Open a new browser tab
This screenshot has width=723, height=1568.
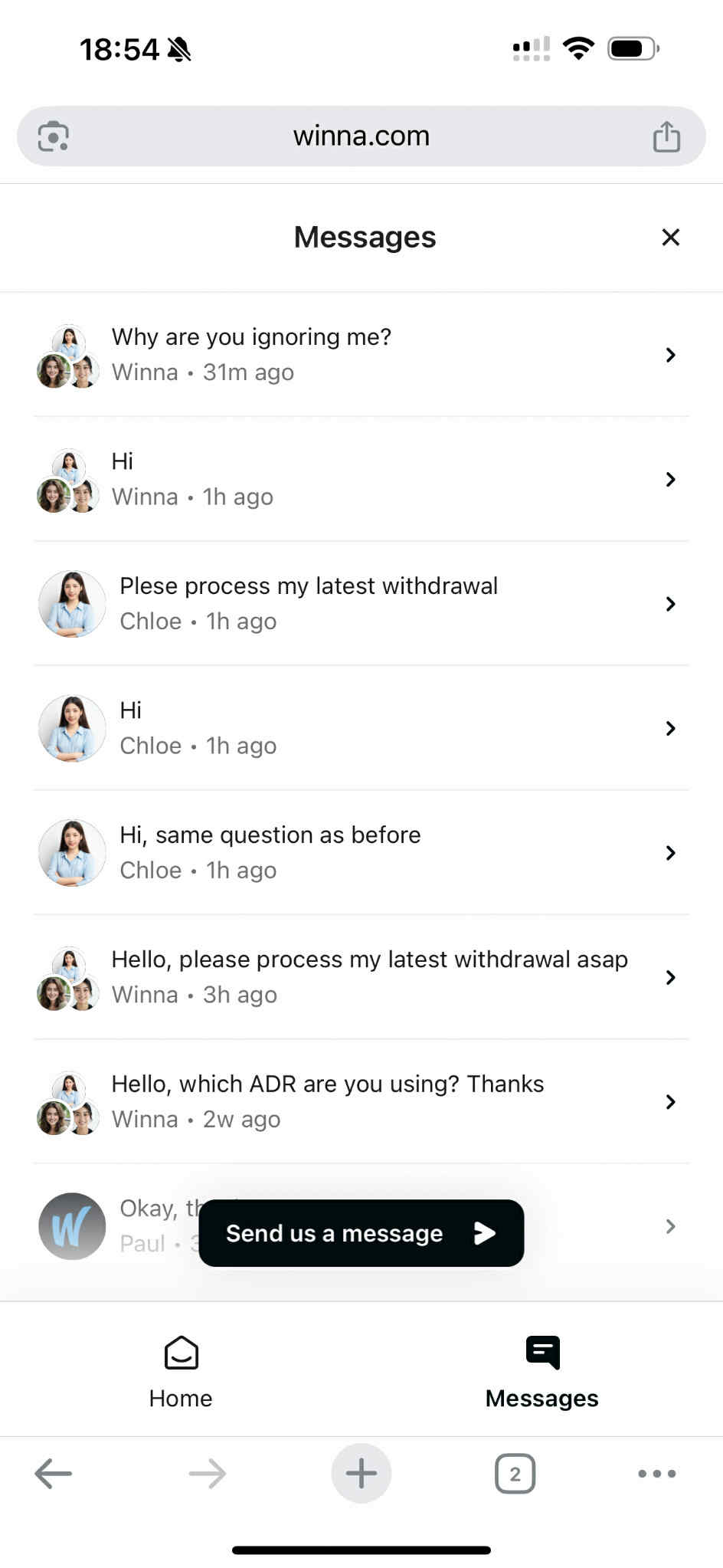tap(361, 1473)
